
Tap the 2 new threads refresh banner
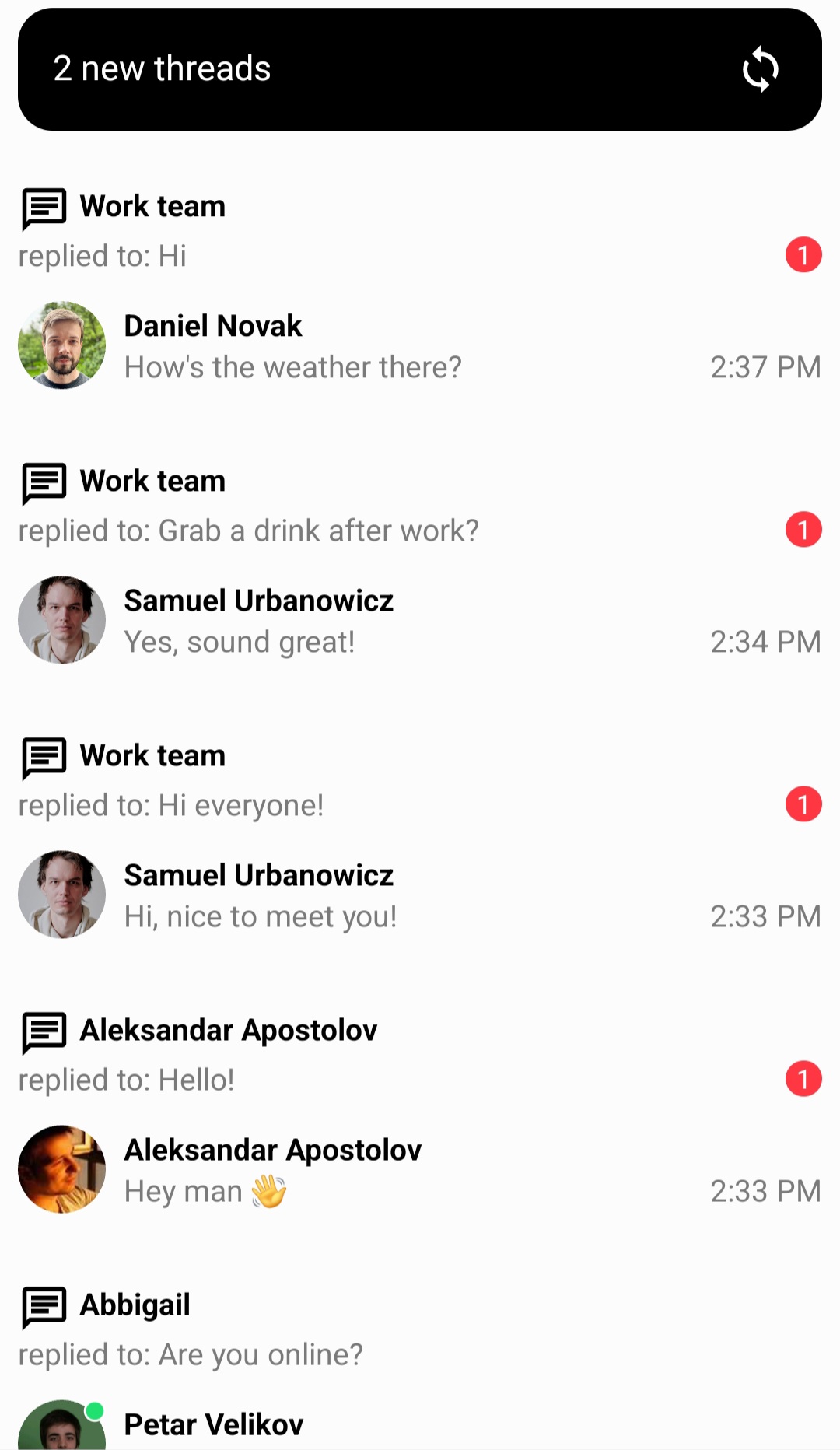pyautogui.click(x=420, y=69)
